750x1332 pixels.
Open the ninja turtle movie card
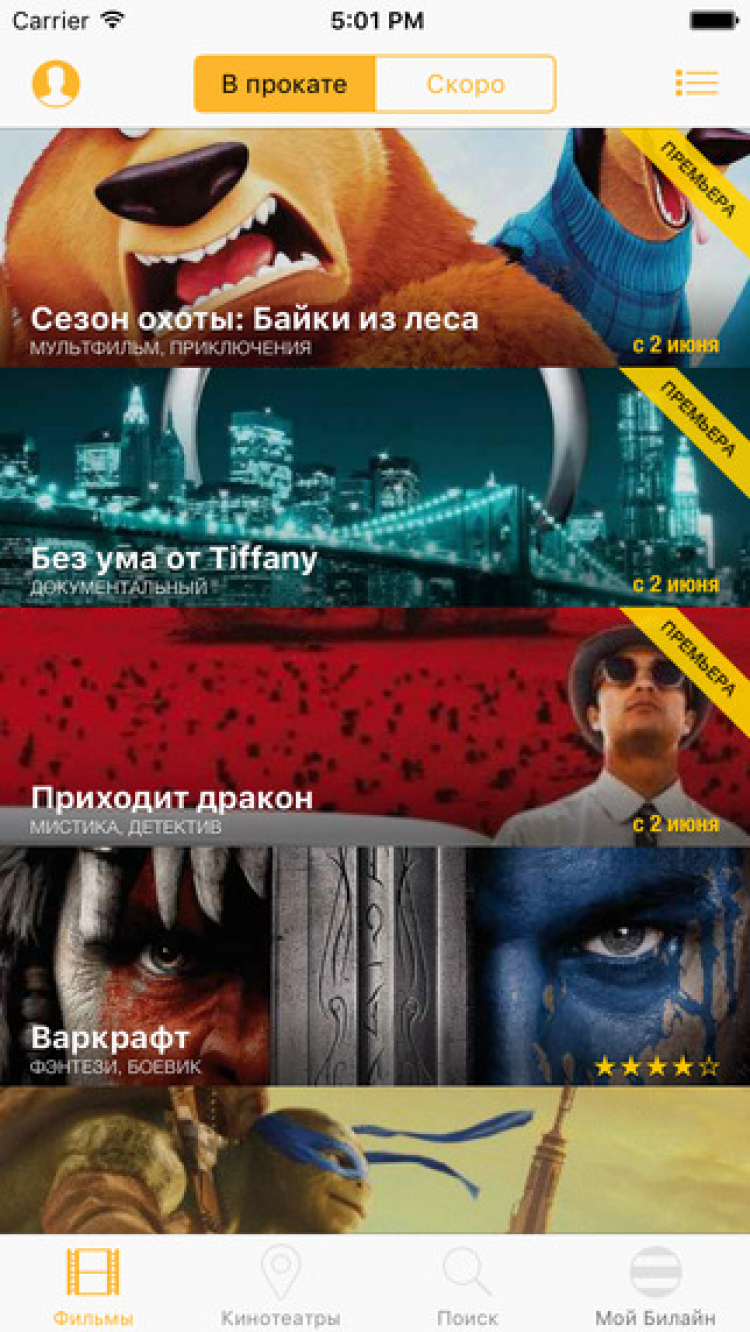(x=375, y=1160)
